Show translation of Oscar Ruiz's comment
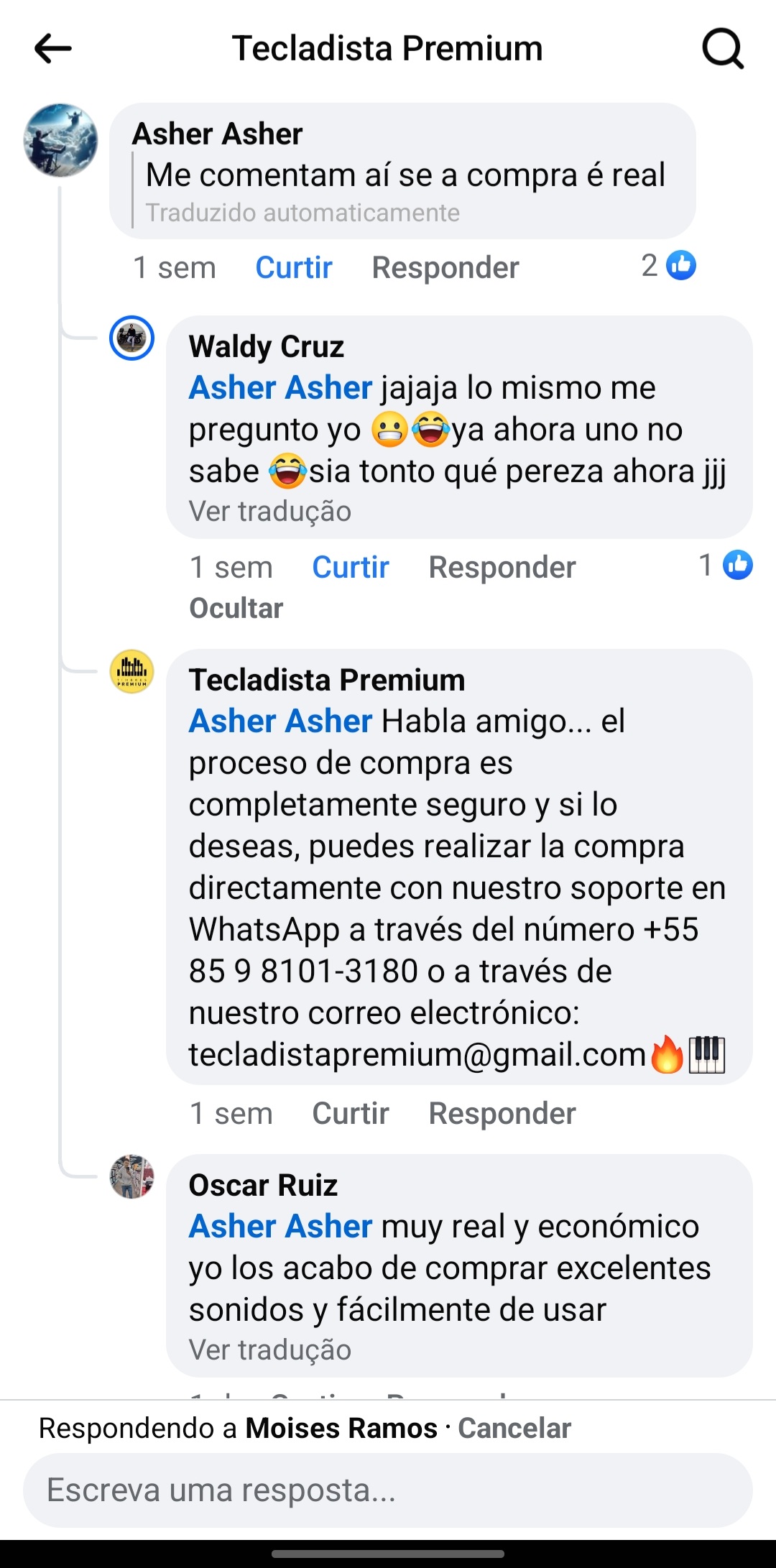 pyautogui.click(x=269, y=1350)
